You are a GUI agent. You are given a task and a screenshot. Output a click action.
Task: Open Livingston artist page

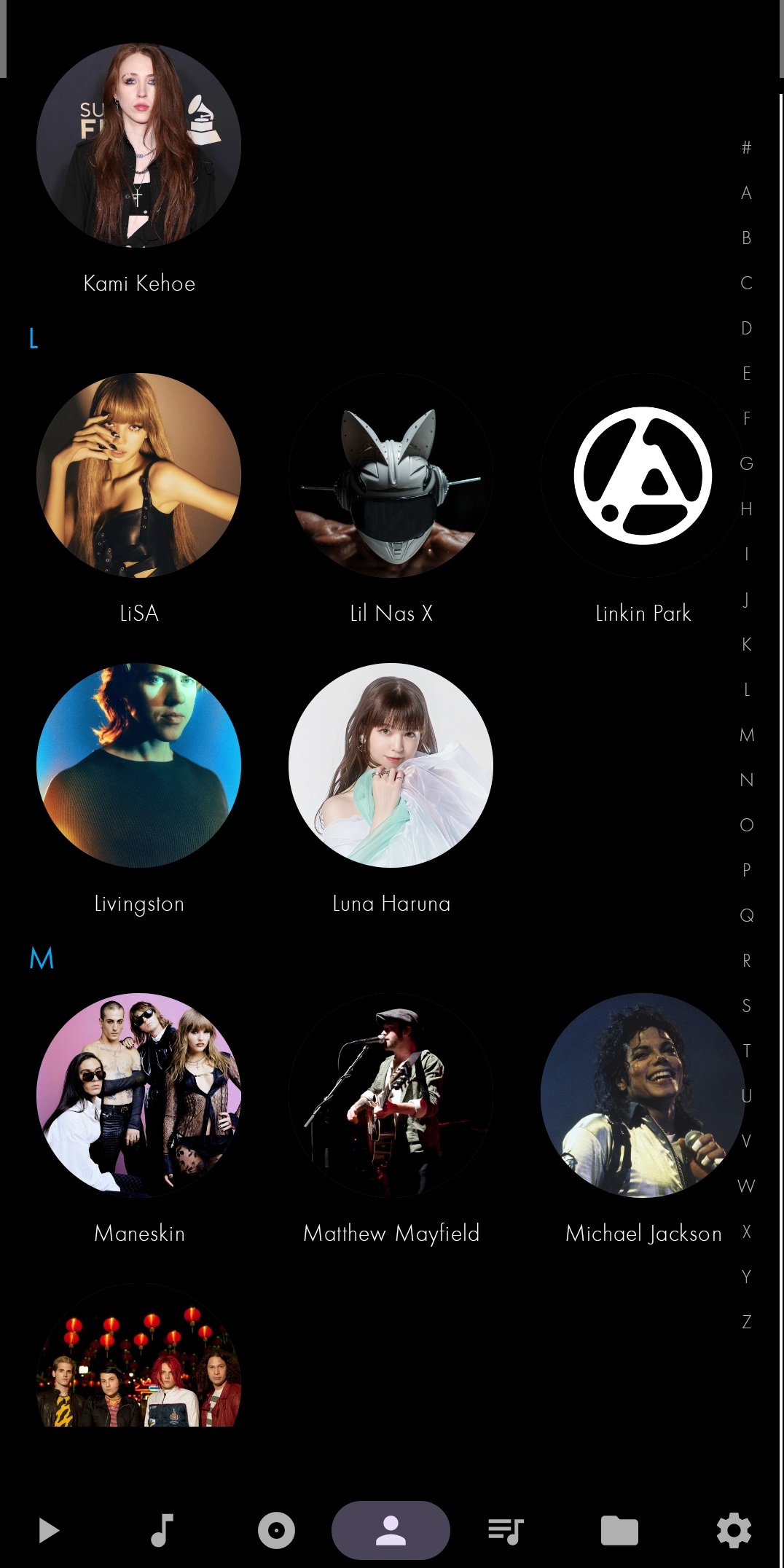coord(138,765)
